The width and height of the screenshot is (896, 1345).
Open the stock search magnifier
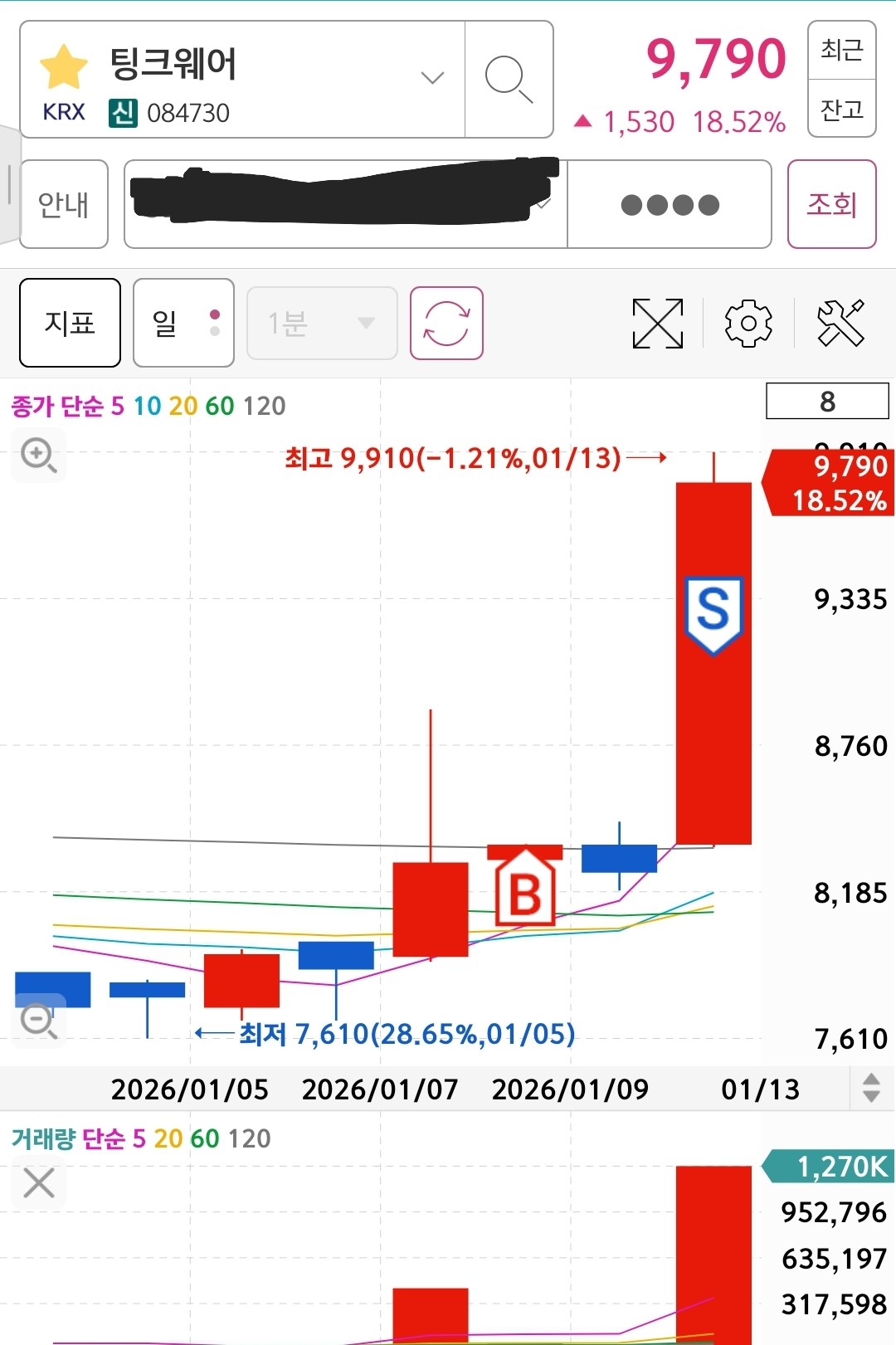508,80
